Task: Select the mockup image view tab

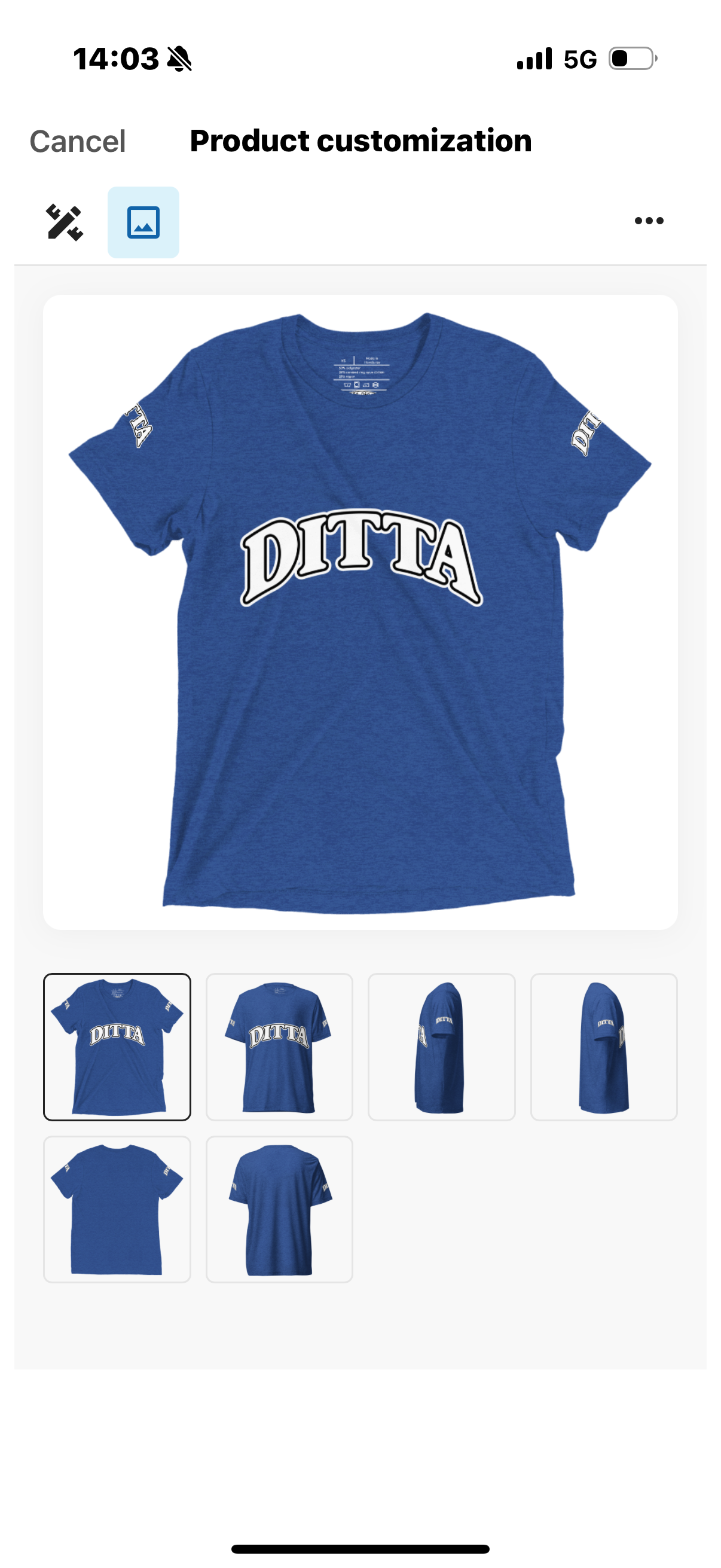Action: (x=143, y=222)
